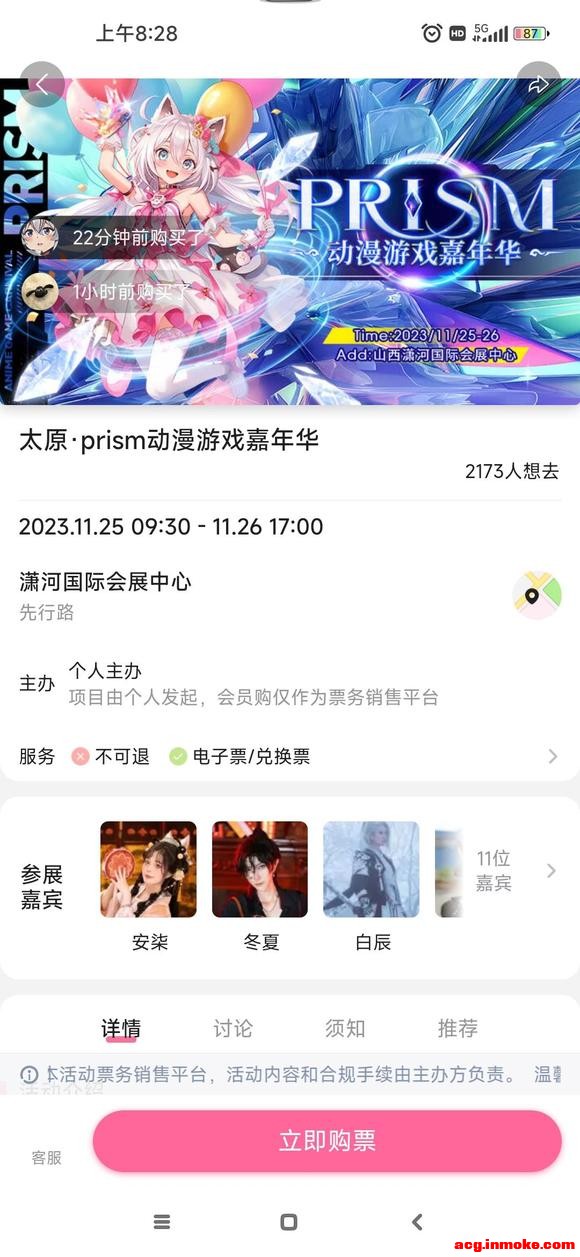Switch to the 推荐 tab
Viewport: 580px width, 1257px height.
tap(457, 1028)
